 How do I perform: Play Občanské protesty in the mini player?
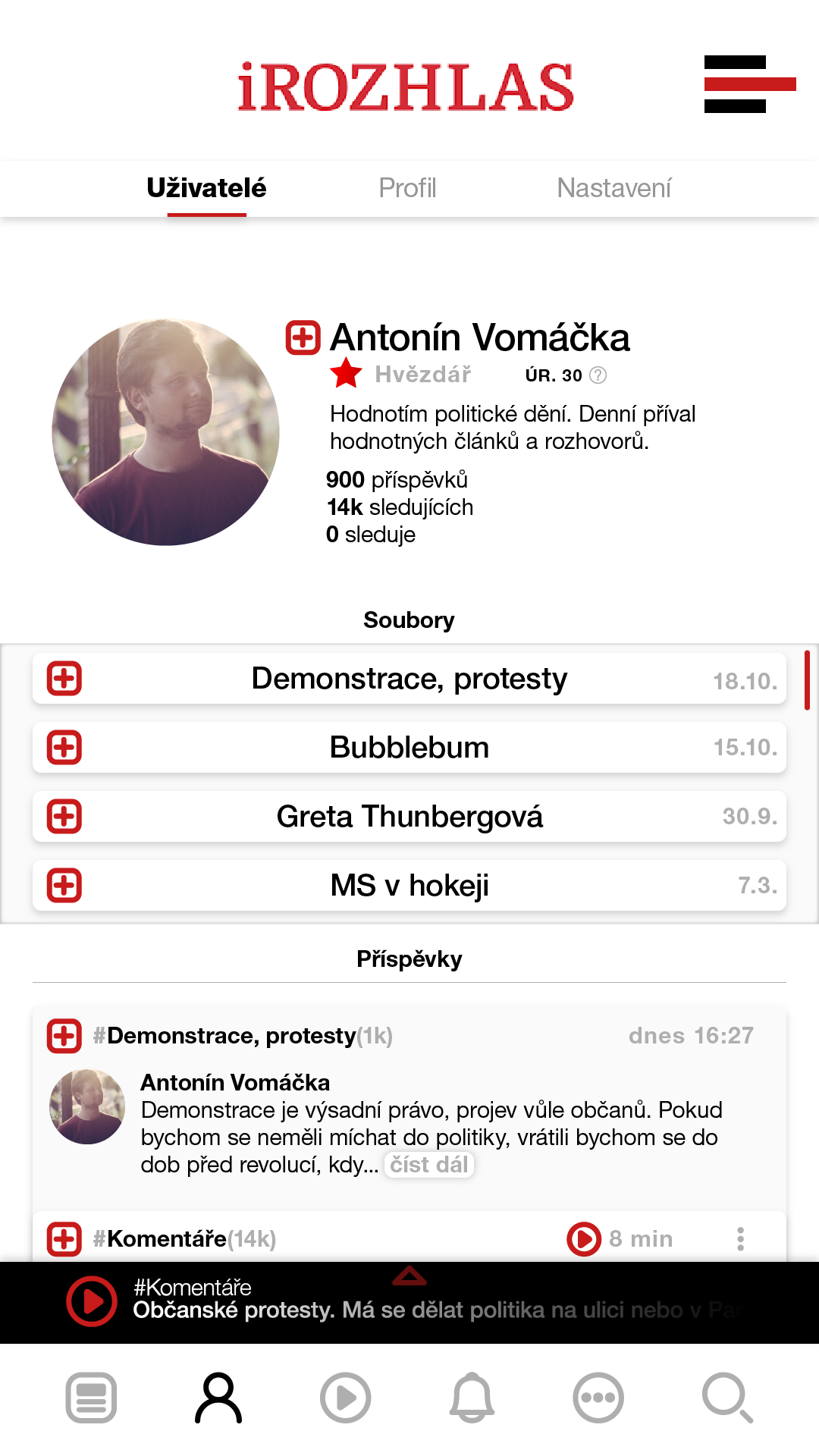coord(92,1301)
